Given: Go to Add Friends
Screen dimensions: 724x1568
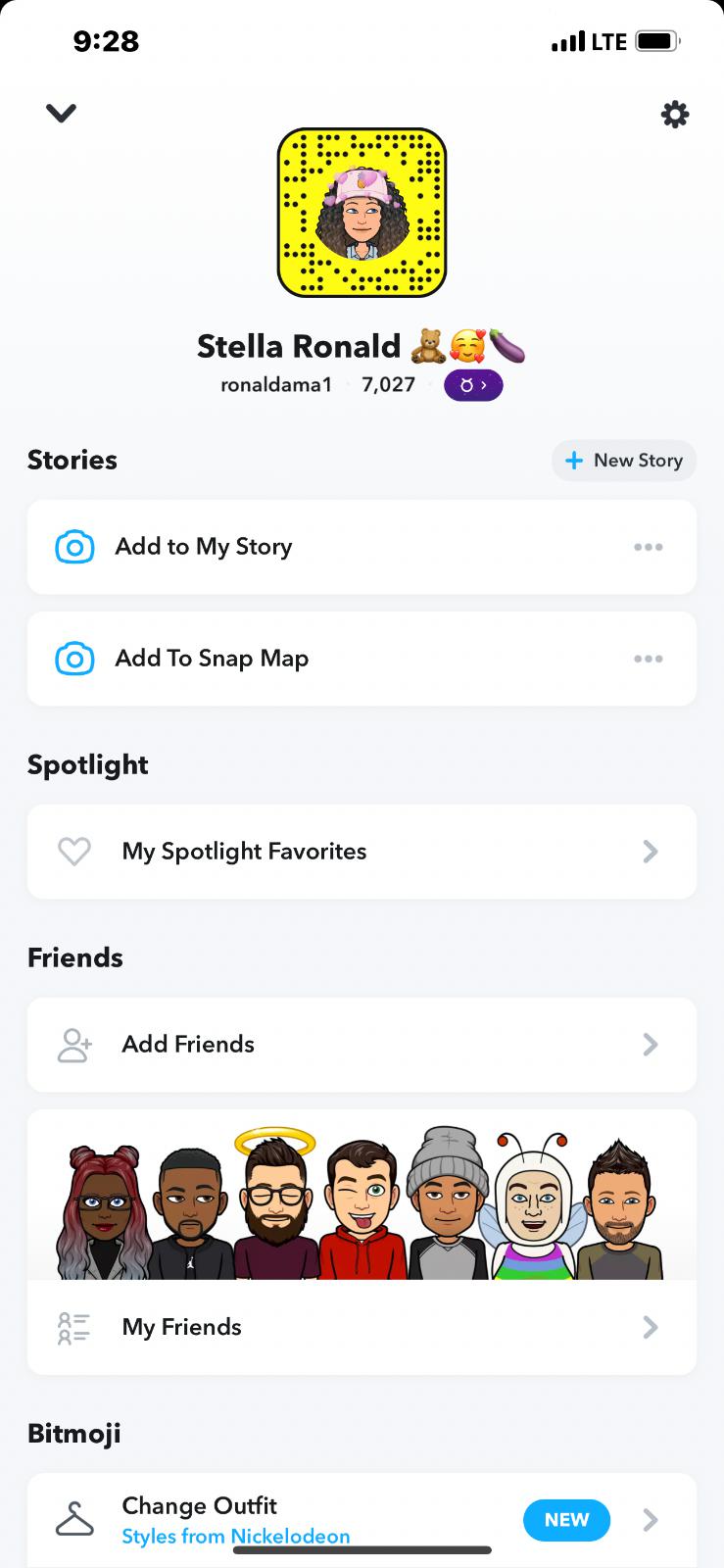Looking at the screenshot, I should (x=362, y=1045).
